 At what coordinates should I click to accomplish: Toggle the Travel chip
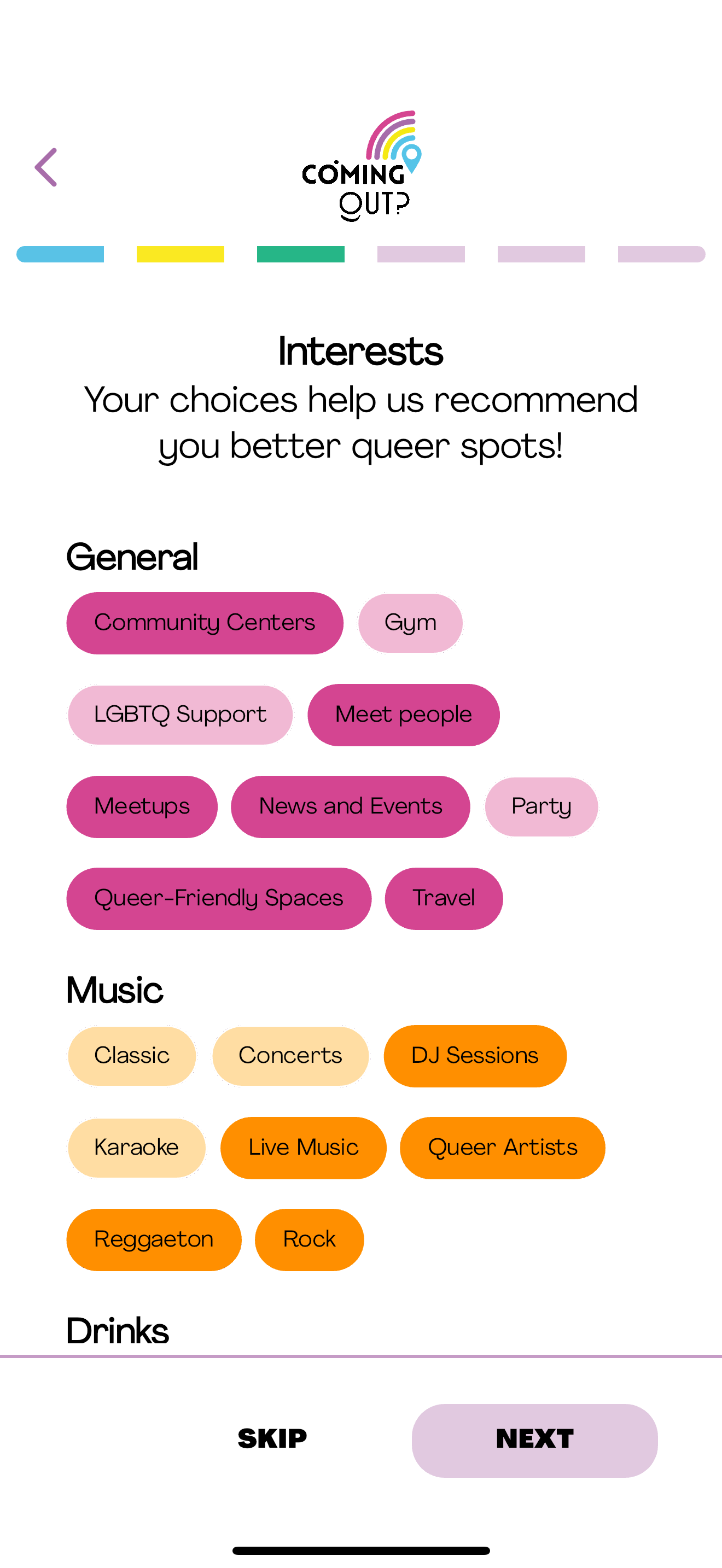pyautogui.click(x=443, y=898)
